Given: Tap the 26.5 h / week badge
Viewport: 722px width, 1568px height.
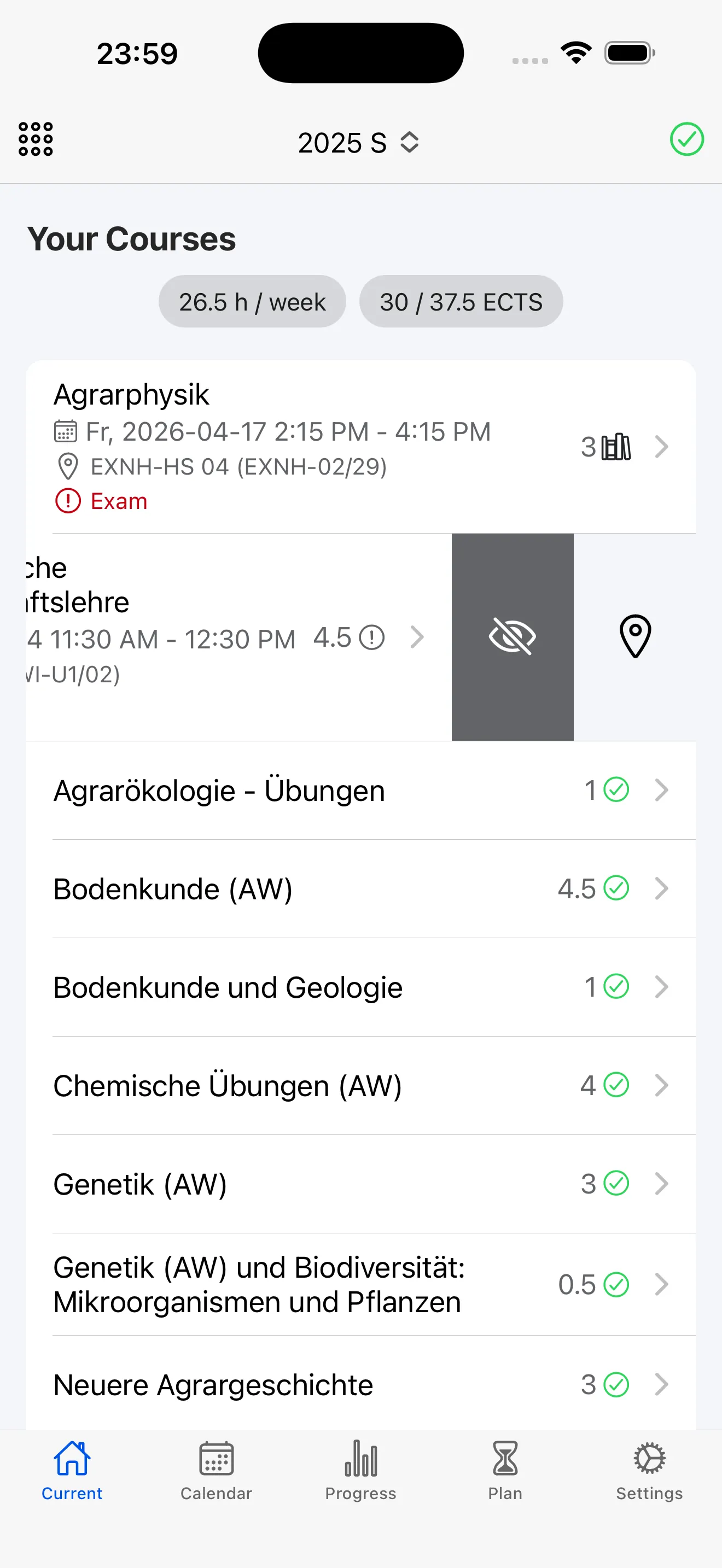Looking at the screenshot, I should [x=252, y=301].
